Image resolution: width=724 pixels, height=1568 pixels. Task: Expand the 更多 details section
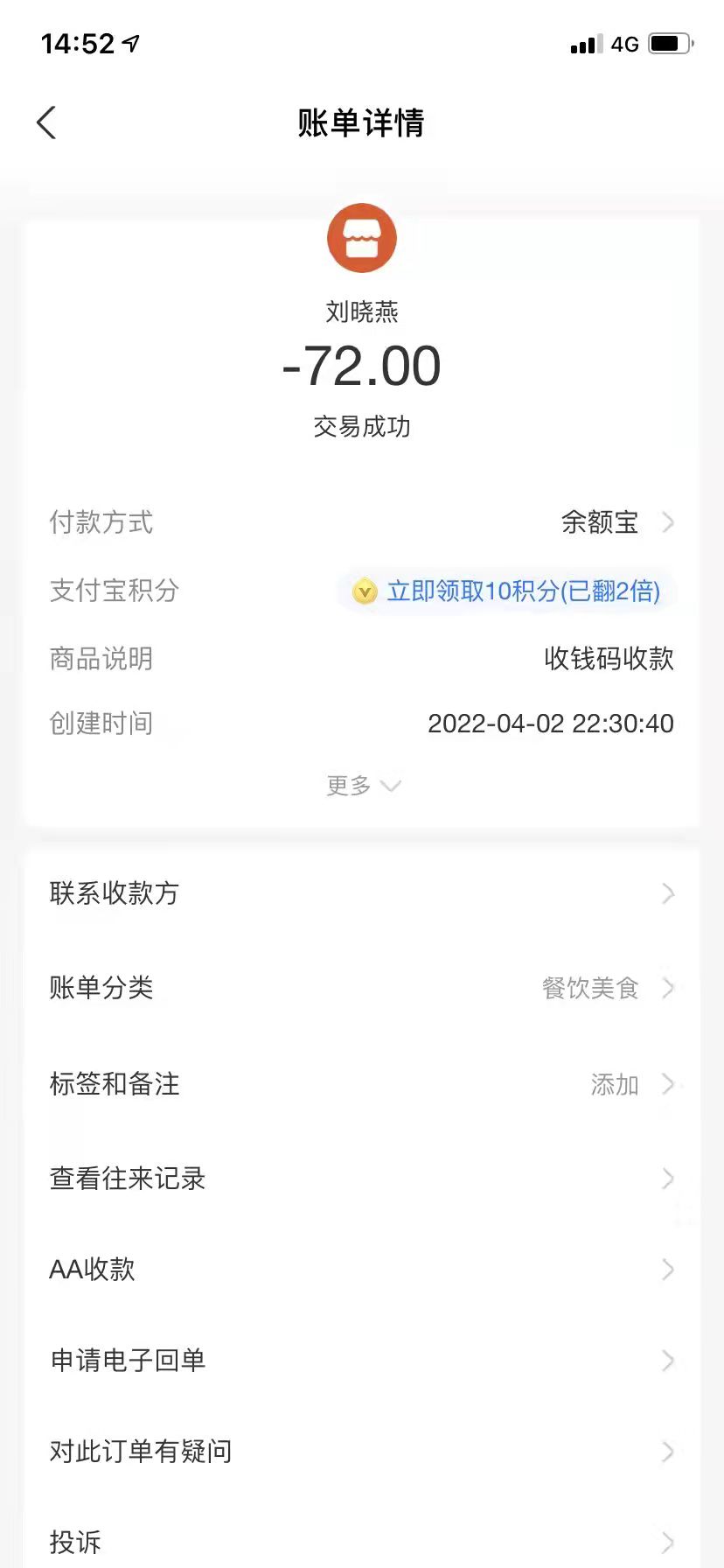pyautogui.click(x=362, y=785)
